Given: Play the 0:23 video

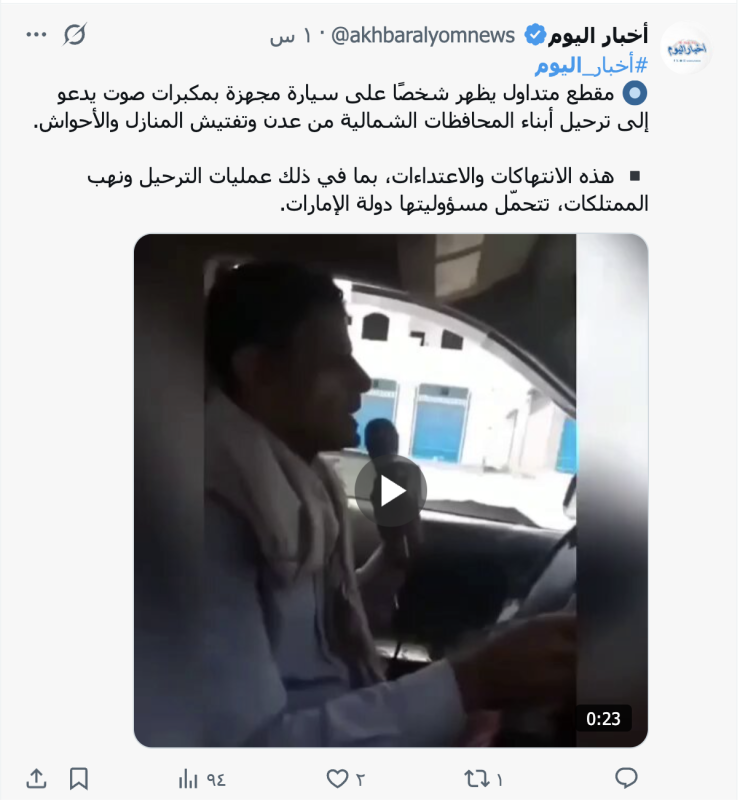Looking at the screenshot, I should [390, 491].
